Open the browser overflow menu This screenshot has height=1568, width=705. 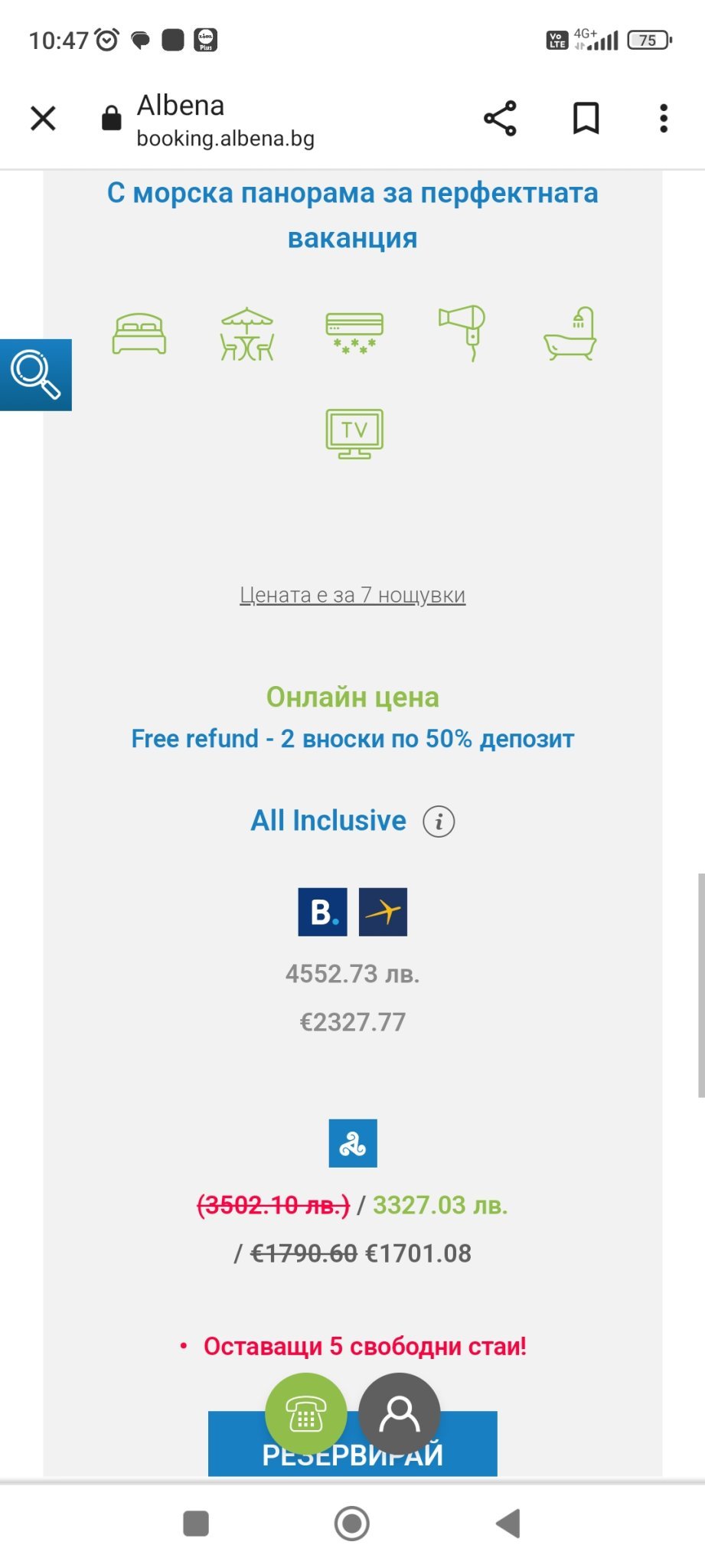tap(664, 119)
